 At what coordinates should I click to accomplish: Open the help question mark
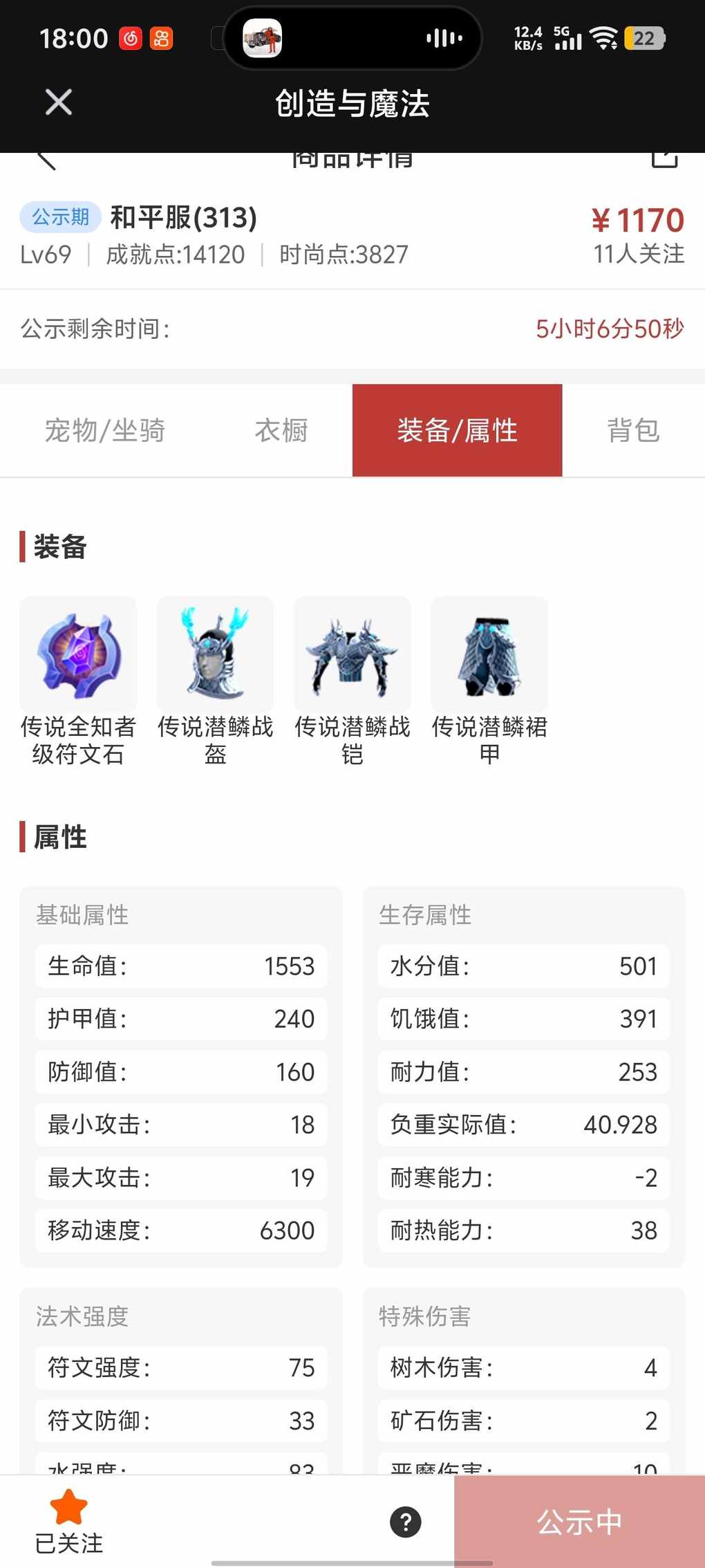point(406,1522)
